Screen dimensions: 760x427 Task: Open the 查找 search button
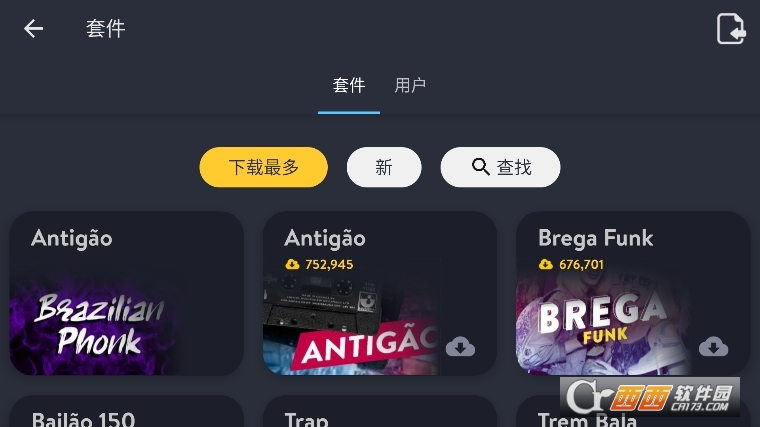pyautogui.click(x=500, y=167)
